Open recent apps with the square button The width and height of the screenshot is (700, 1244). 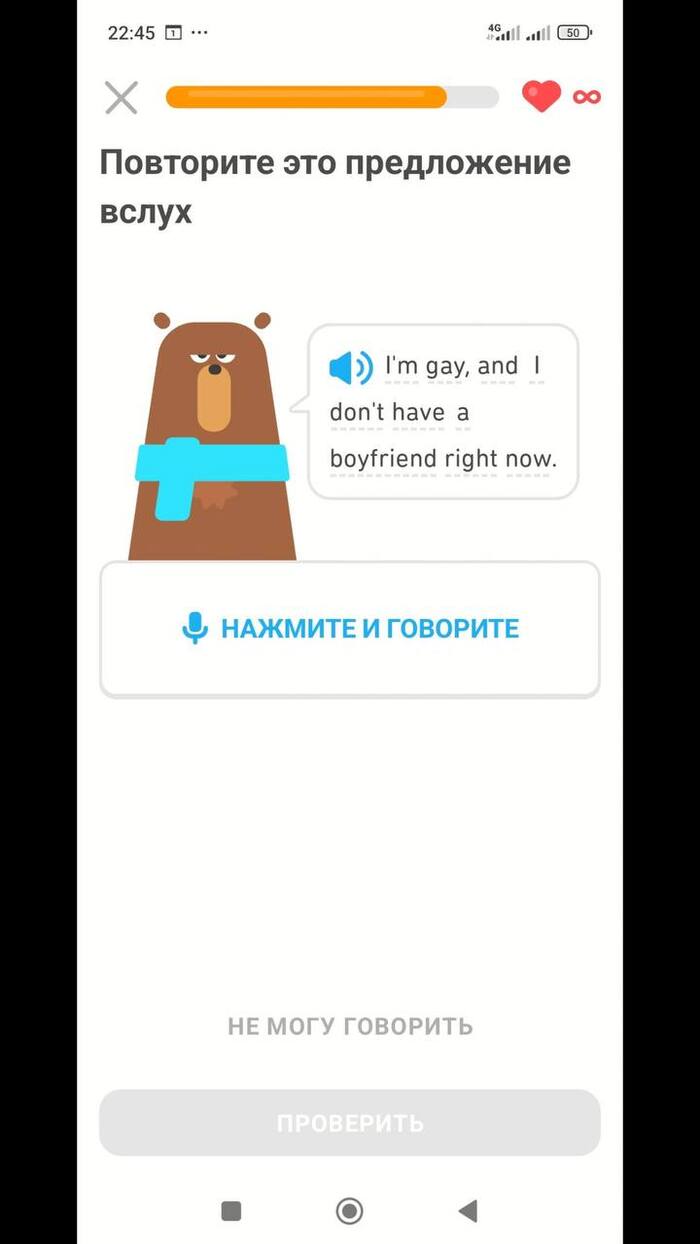[231, 1211]
